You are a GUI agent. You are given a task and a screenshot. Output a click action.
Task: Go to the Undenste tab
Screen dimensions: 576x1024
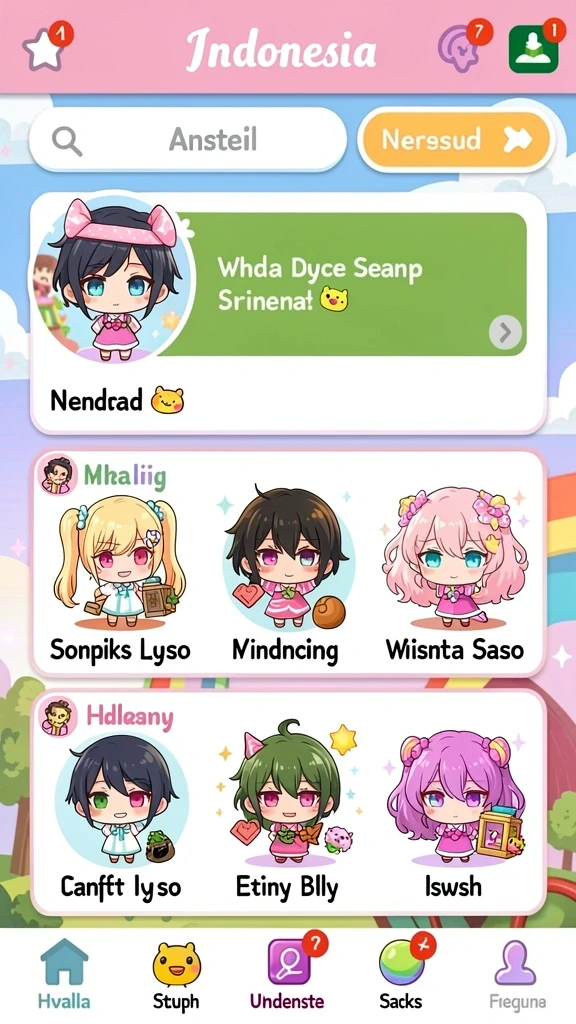[x=287, y=974]
